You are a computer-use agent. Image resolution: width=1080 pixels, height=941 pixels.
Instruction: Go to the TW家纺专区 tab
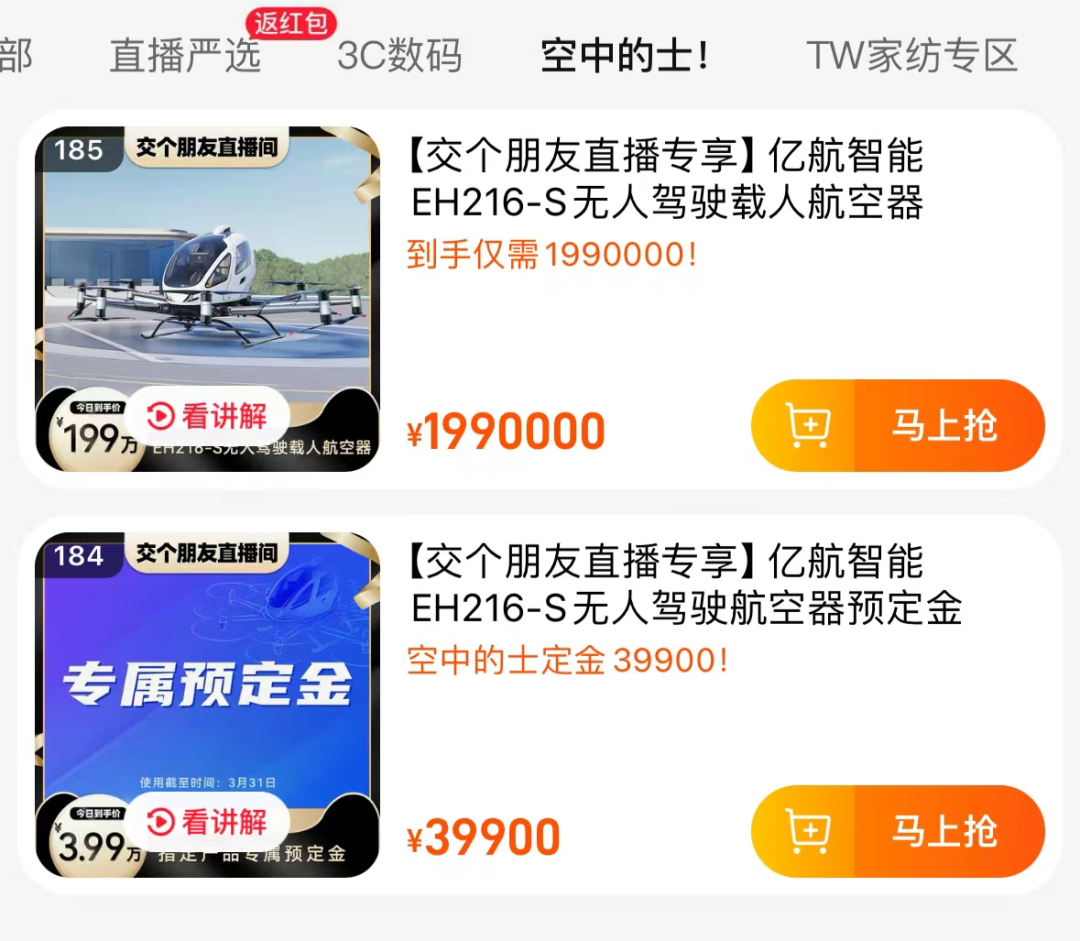[x=911, y=56]
